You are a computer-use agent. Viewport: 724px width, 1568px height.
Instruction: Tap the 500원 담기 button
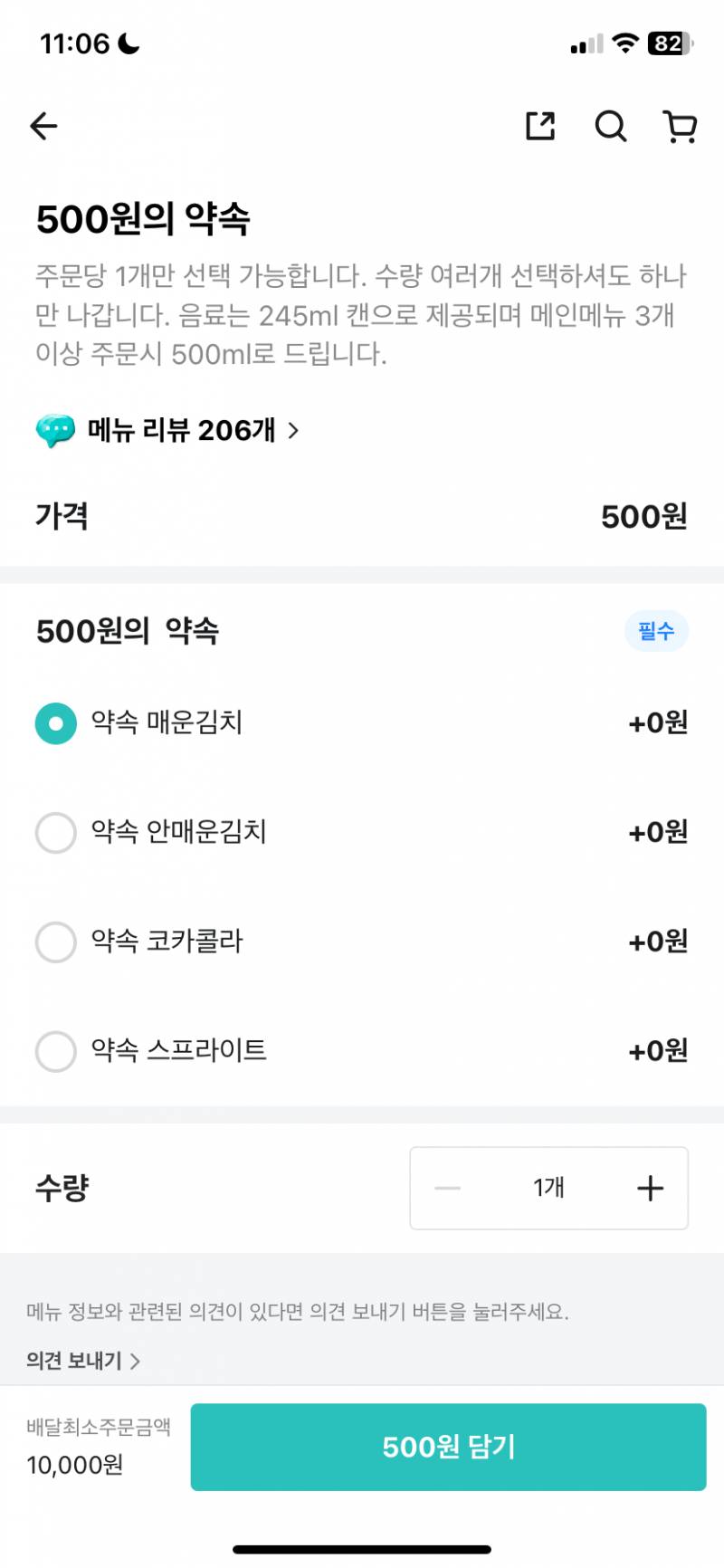tap(450, 1447)
